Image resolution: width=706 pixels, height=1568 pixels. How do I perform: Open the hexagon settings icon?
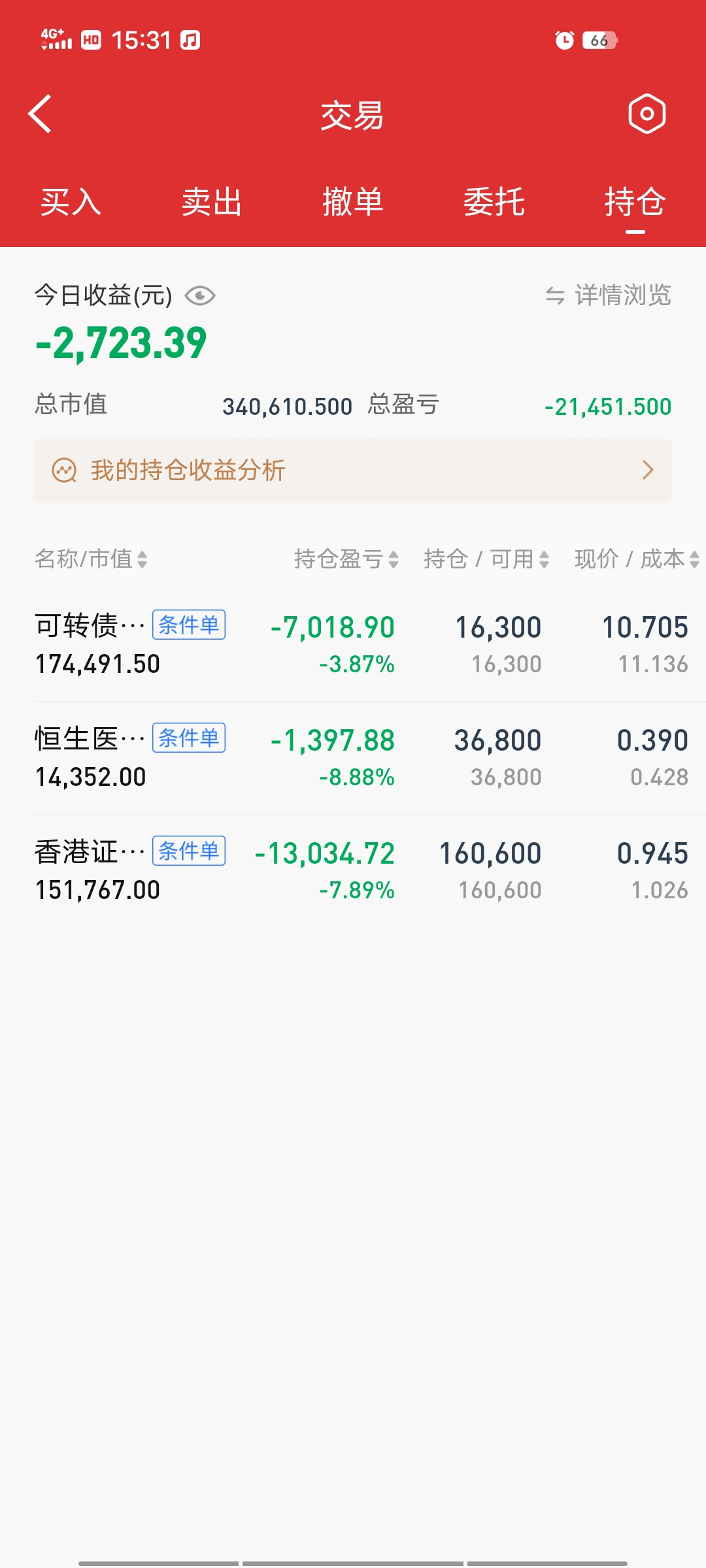click(x=647, y=114)
